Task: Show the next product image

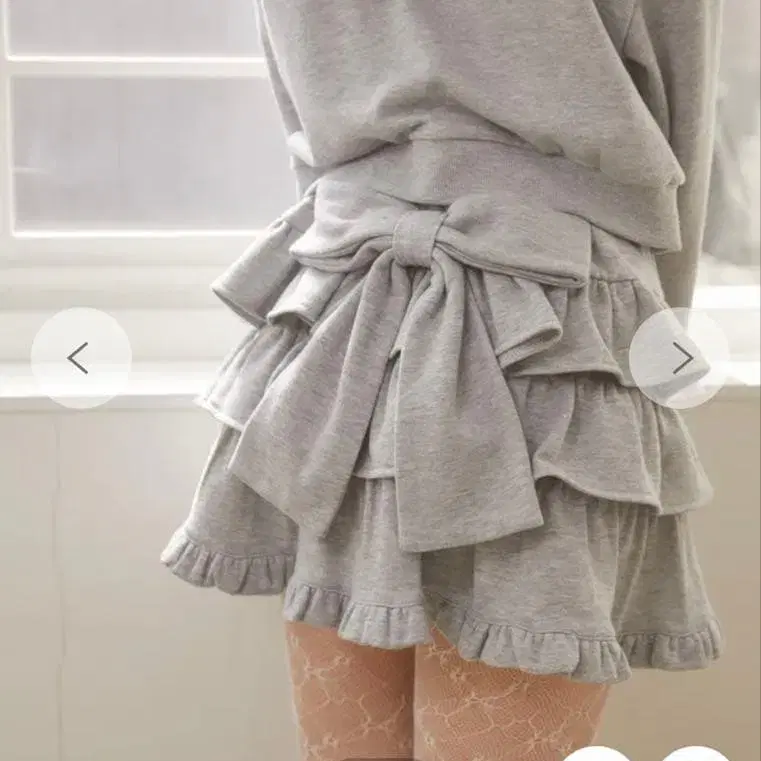Action: [x=679, y=358]
